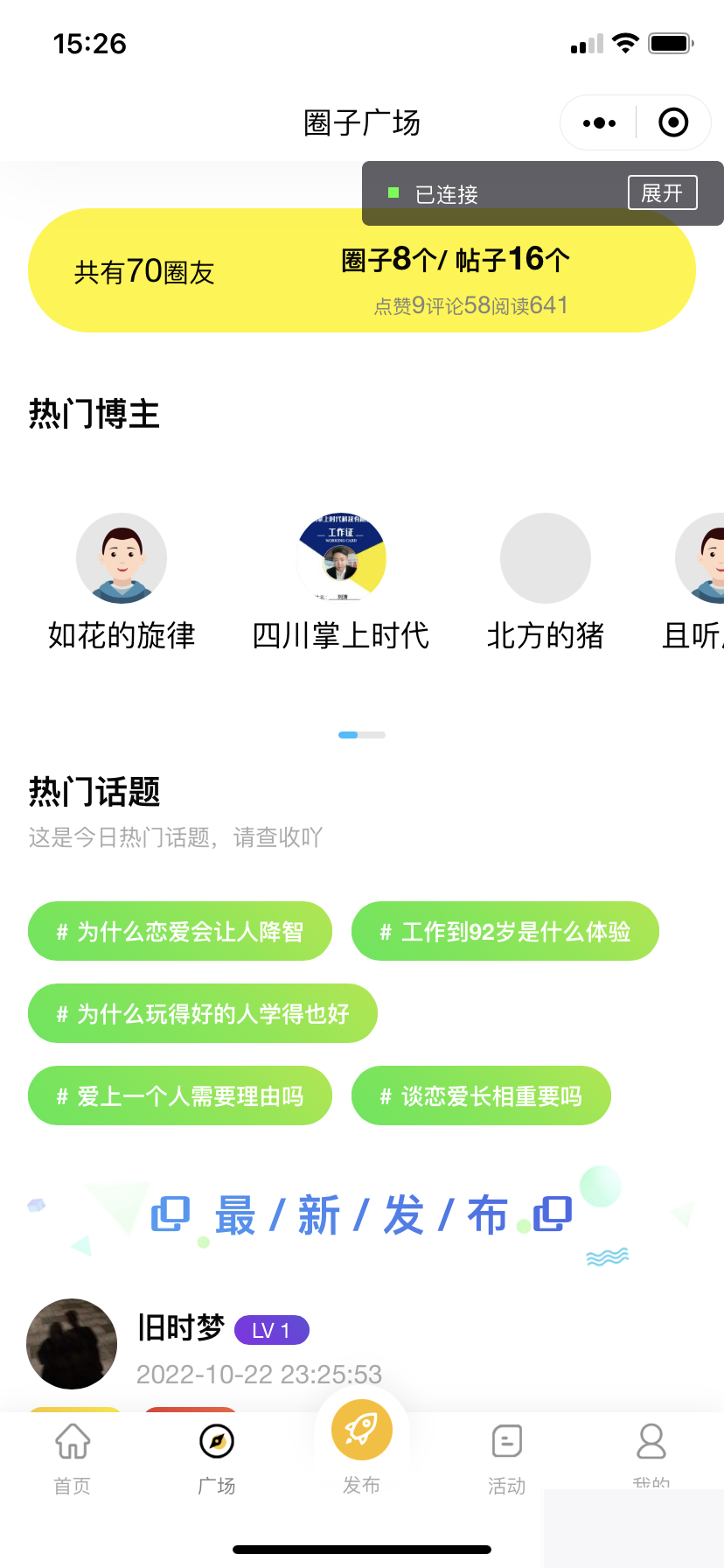
Task: Open the 工作到92岁是什么体验 topic
Action: click(x=505, y=931)
